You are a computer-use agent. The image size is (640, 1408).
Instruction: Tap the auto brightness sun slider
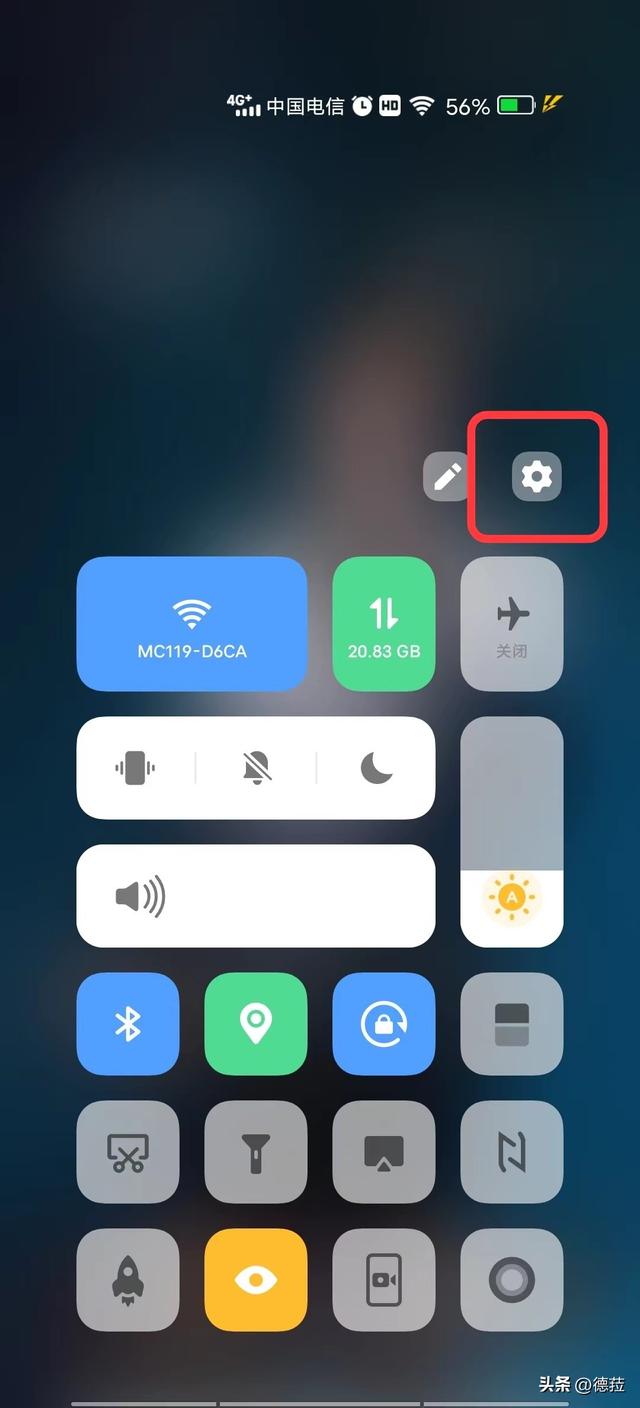coord(512,896)
